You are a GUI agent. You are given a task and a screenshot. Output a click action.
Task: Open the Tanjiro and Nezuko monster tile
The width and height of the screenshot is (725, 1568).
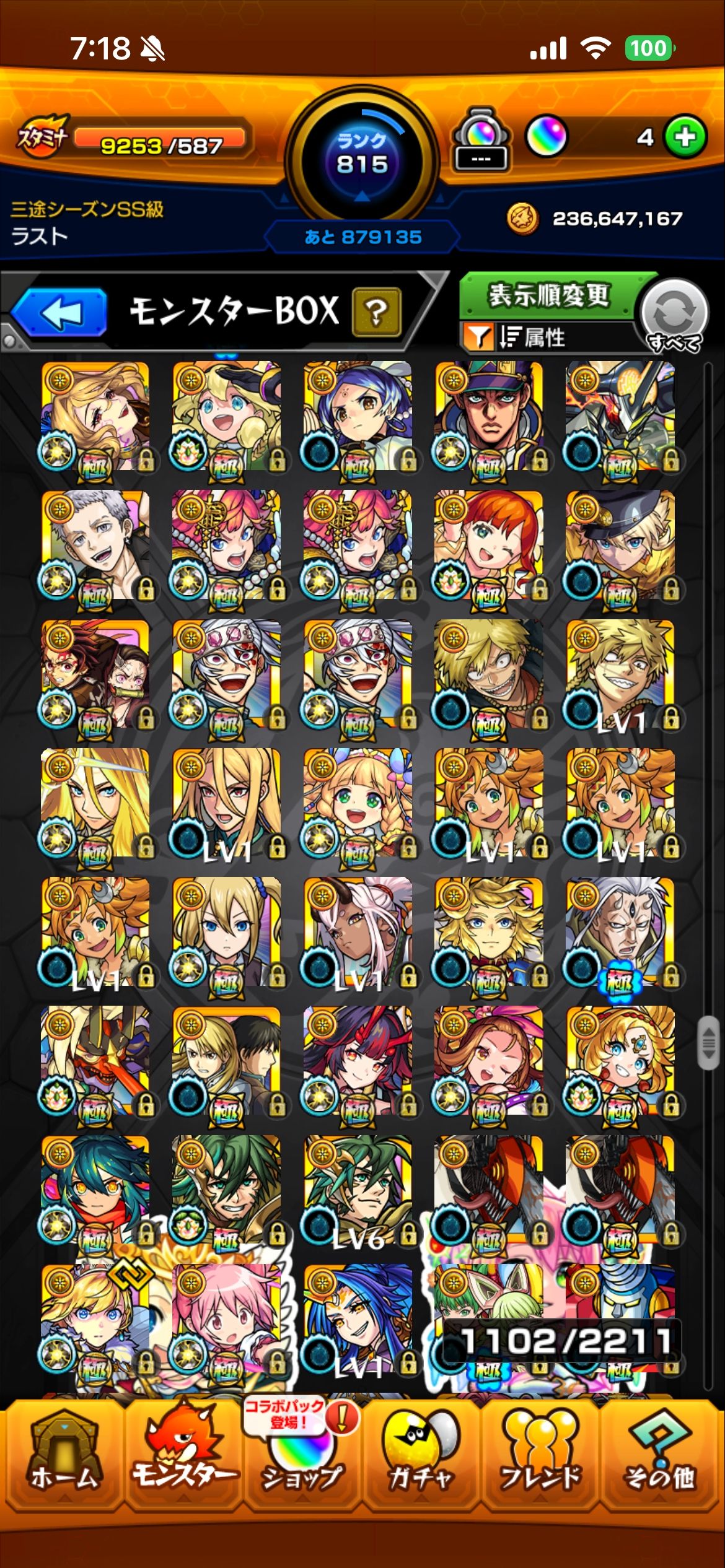[x=95, y=674]
